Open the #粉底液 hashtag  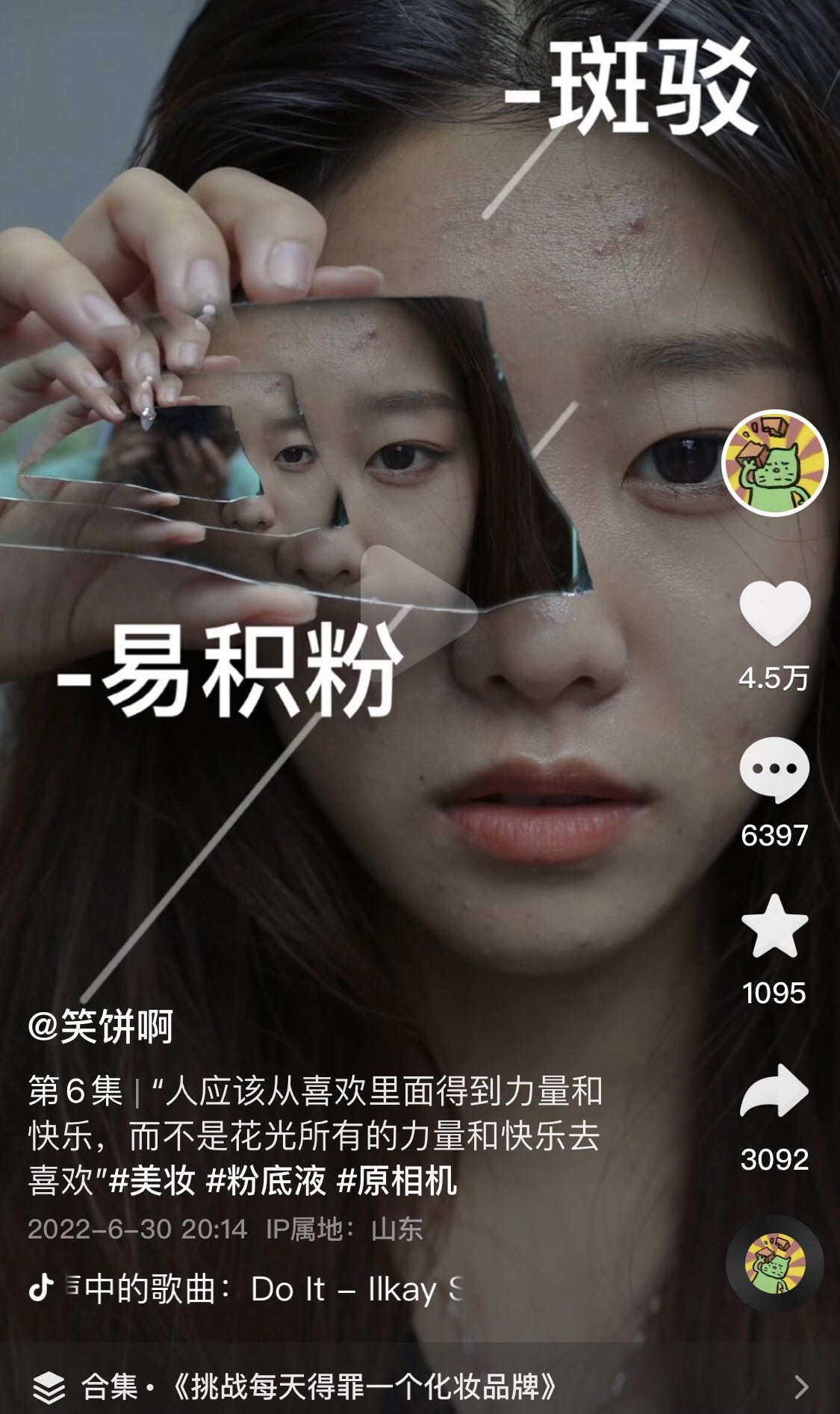click(x=267, y=1181)
